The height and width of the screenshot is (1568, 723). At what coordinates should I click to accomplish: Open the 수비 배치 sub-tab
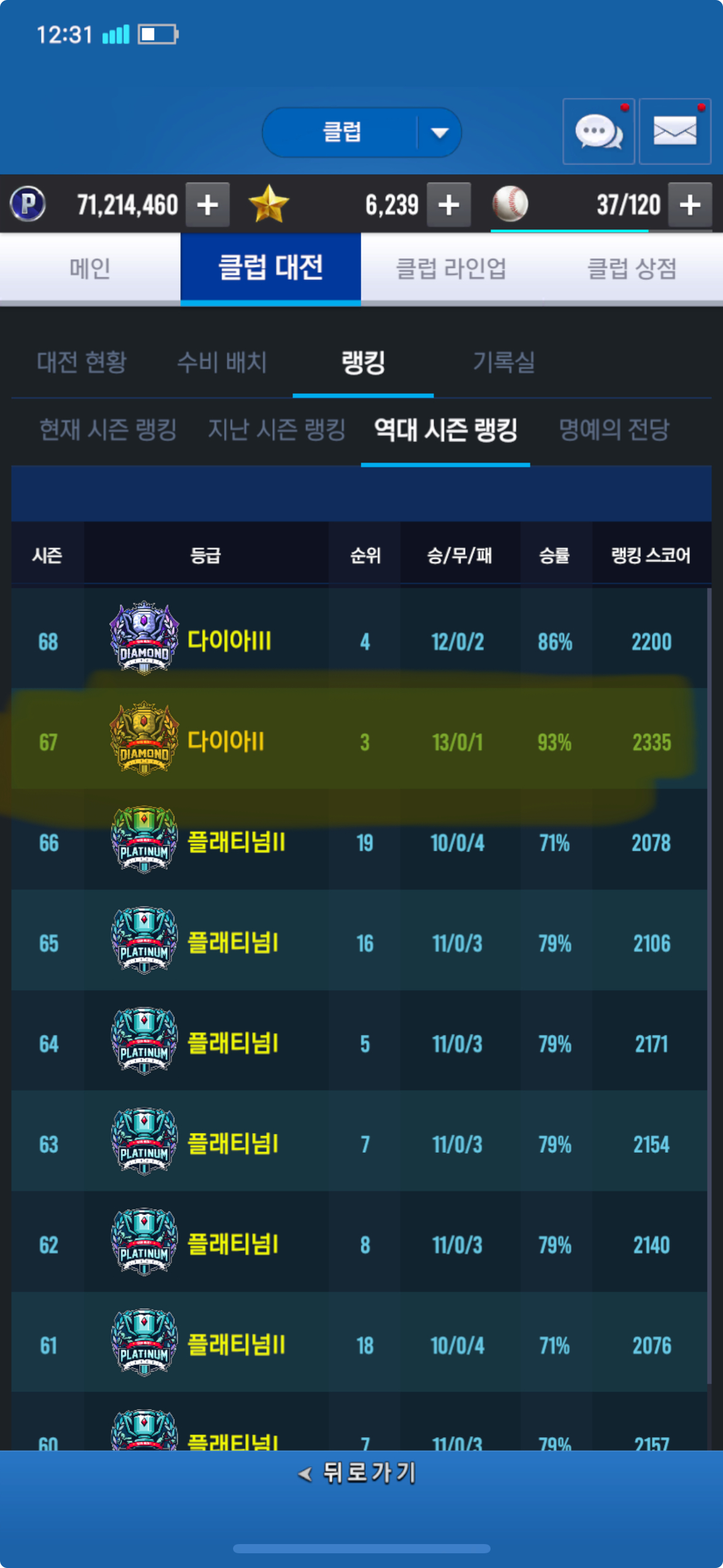click(221, 362)
